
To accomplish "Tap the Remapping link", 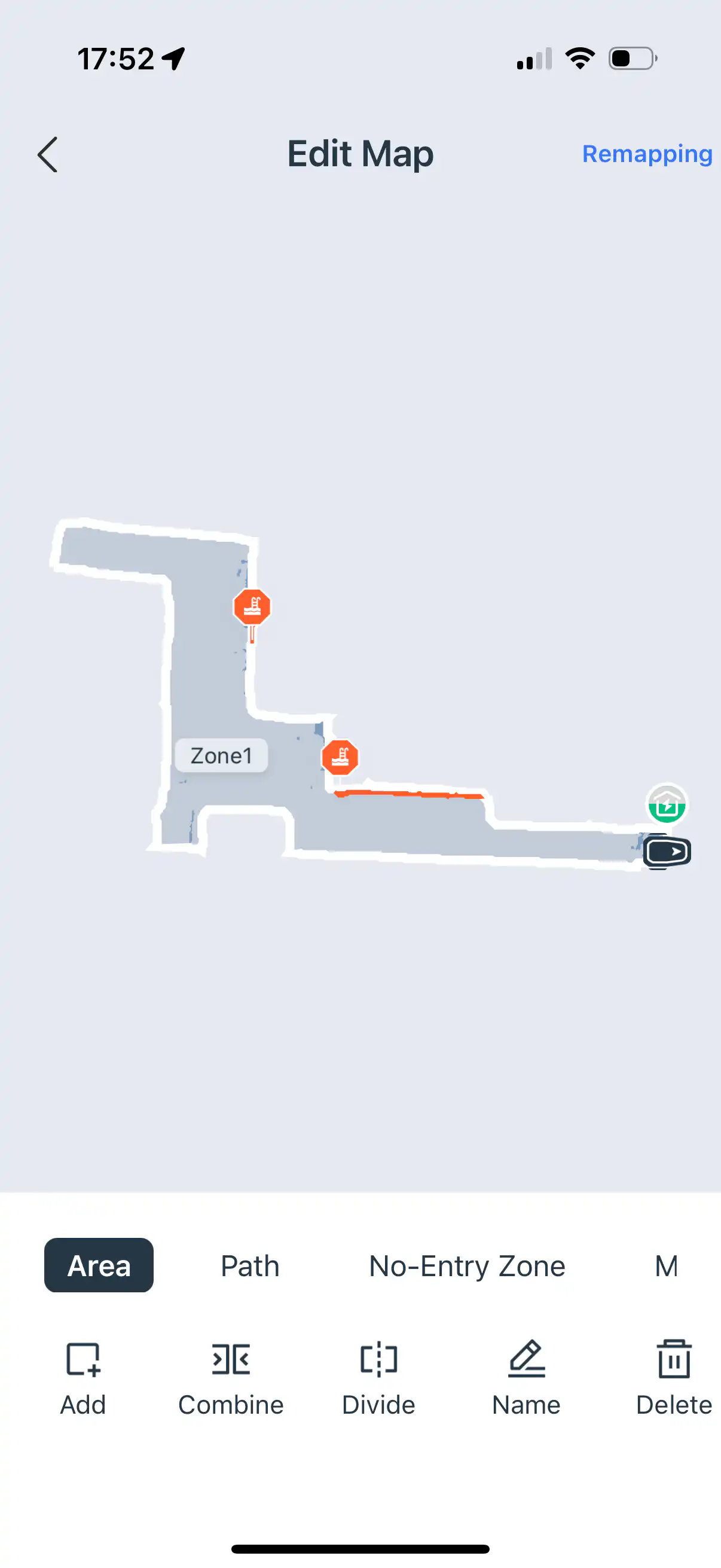I will pos(646,154).
